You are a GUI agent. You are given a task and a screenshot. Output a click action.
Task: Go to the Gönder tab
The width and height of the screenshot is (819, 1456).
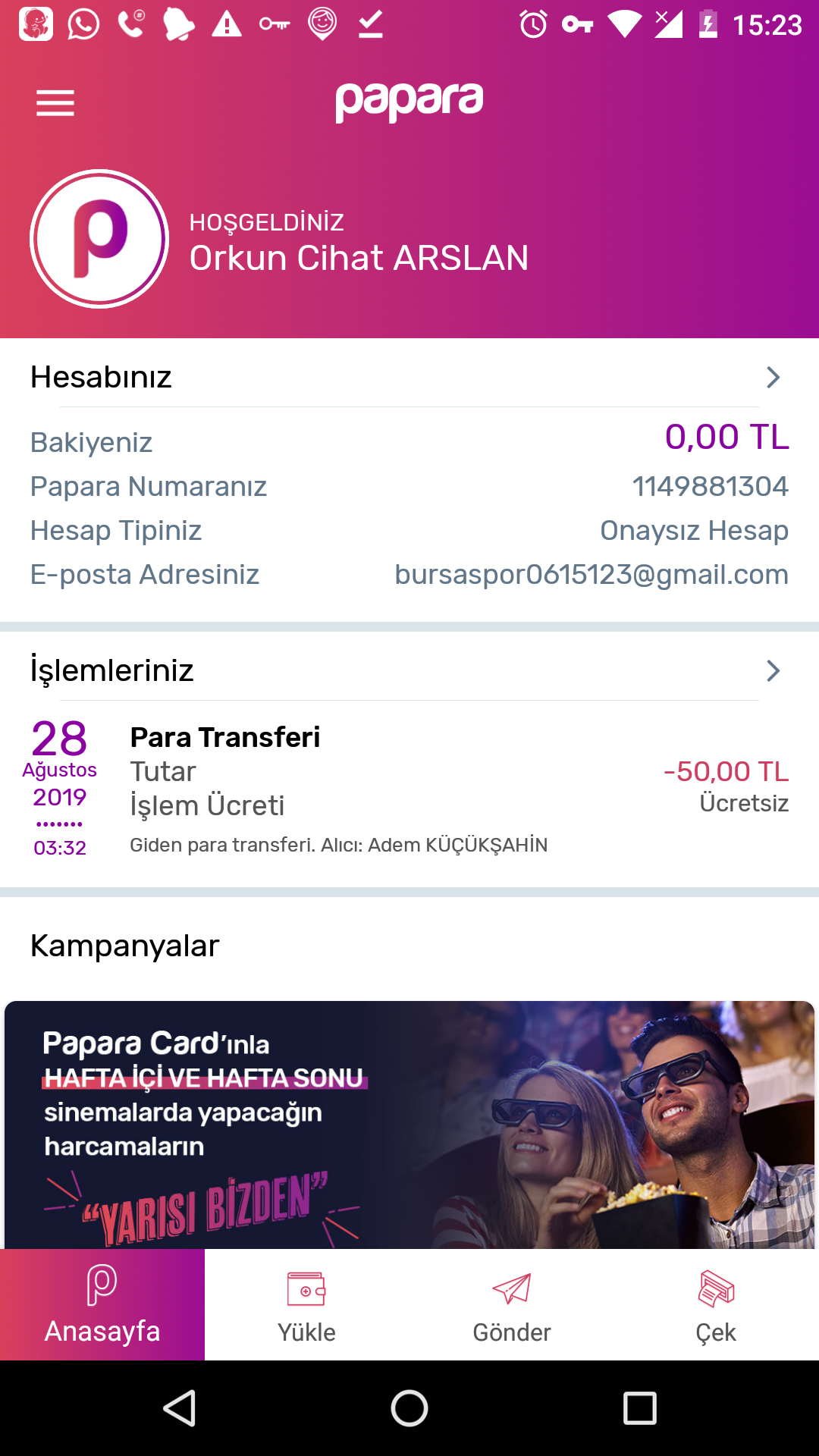pos(512,1304)
